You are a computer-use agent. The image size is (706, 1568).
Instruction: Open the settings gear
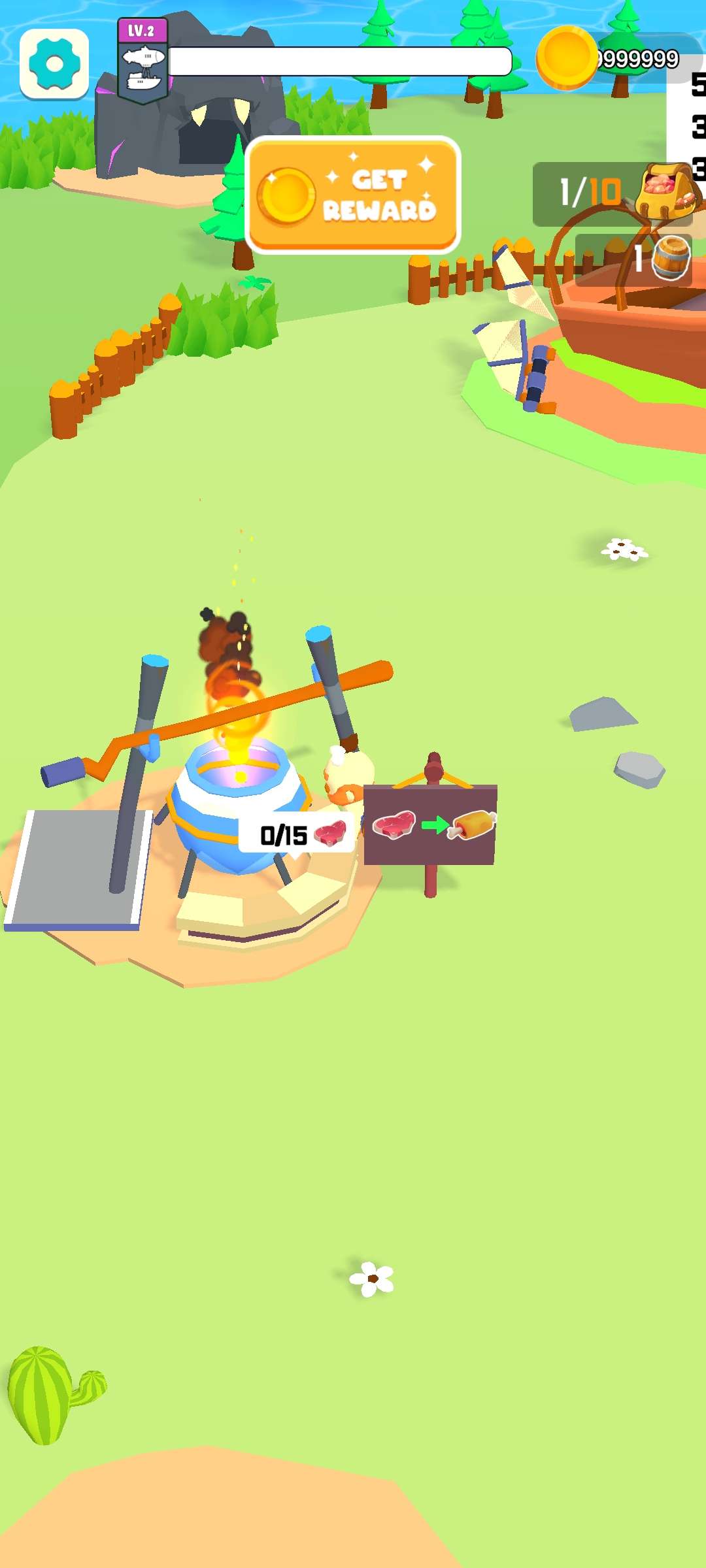(54, 64)
